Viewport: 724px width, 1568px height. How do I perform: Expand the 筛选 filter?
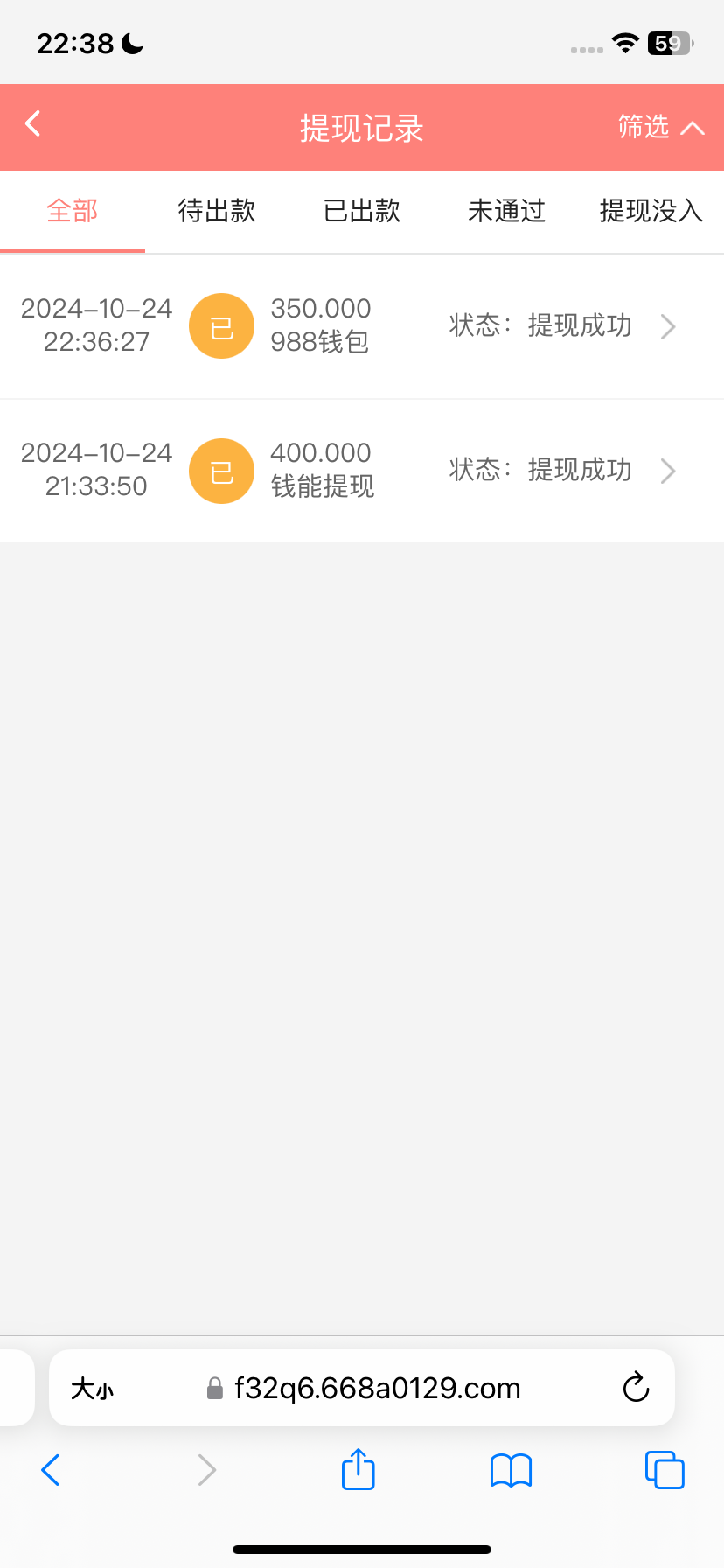pos(660,128)
